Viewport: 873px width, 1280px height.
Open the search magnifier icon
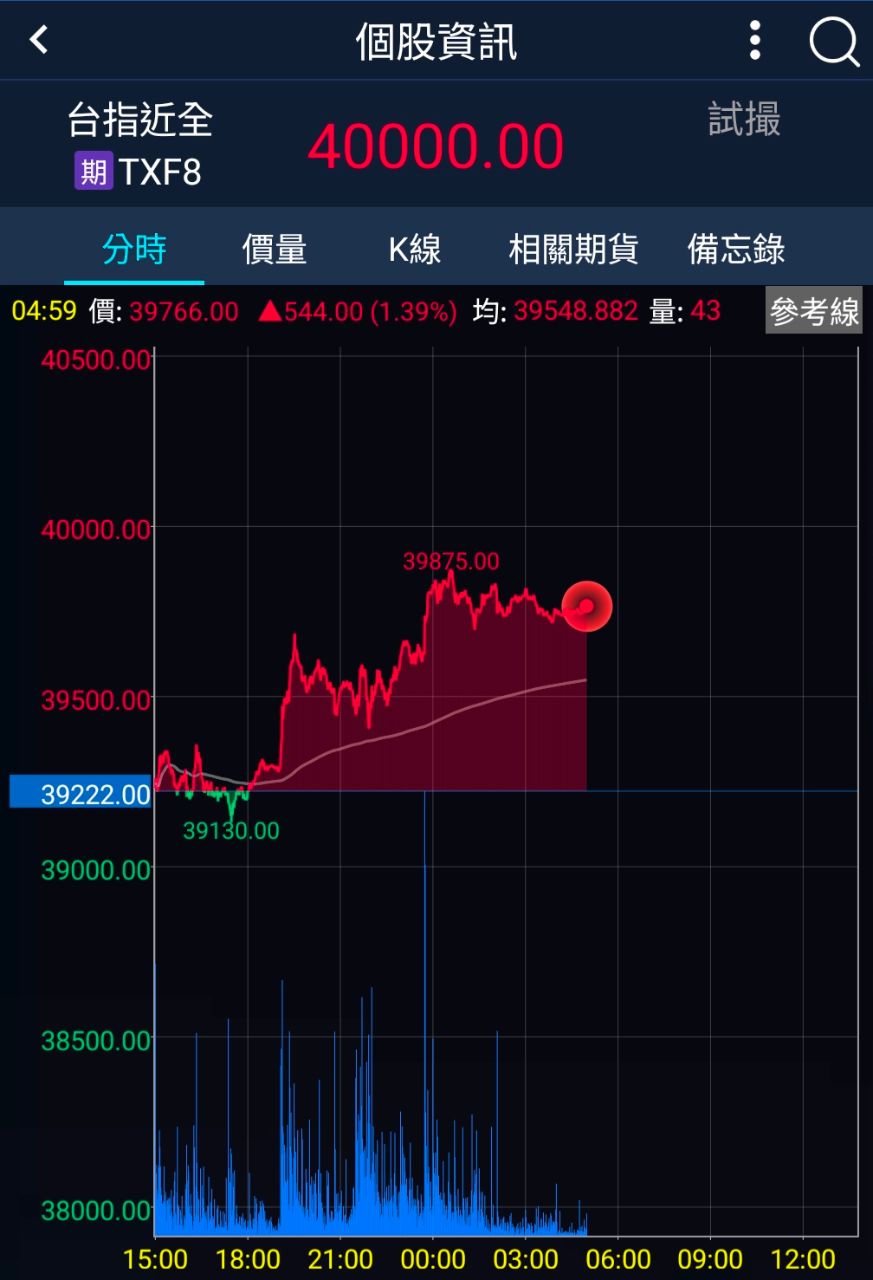(x=834, y=42)
